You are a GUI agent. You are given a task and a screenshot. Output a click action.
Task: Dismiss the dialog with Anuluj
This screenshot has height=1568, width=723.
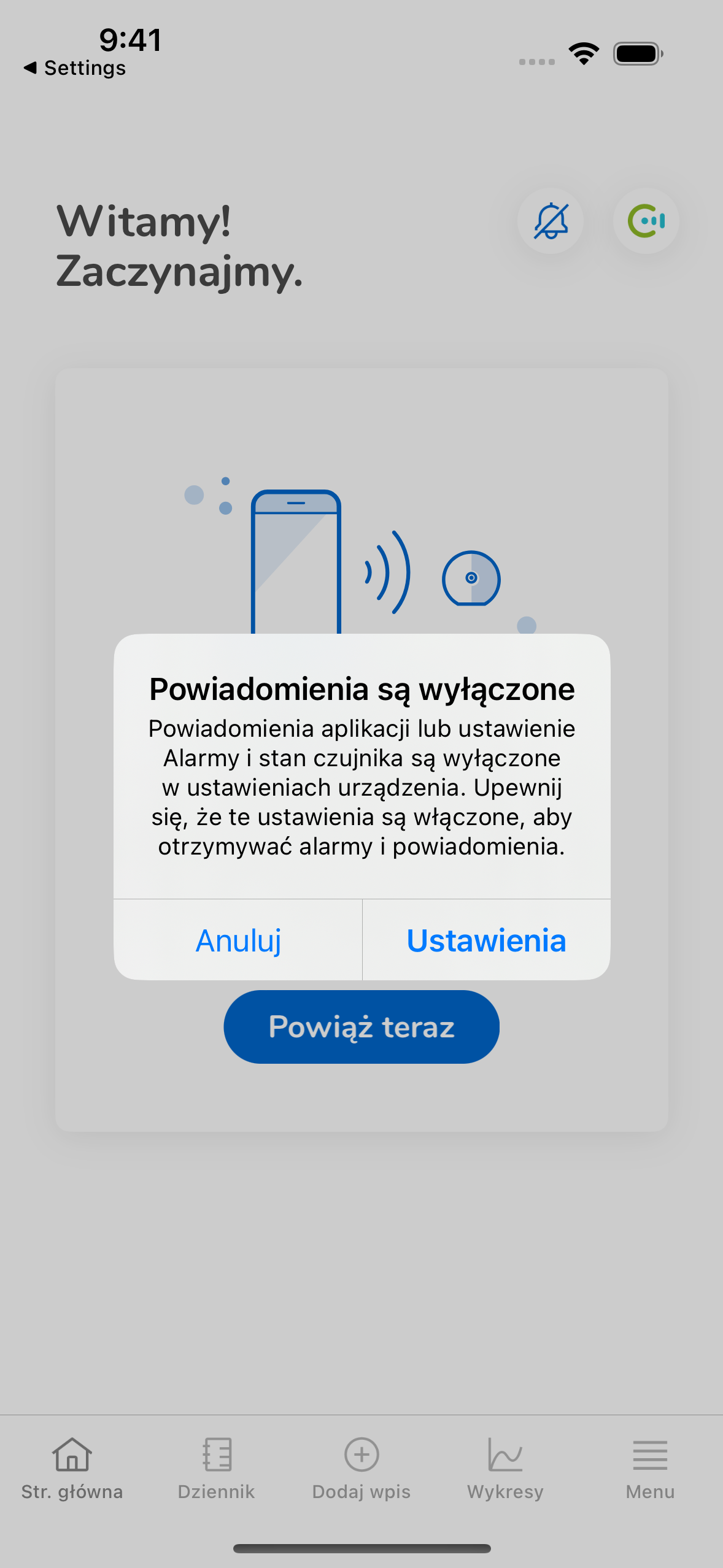tap(238, 940)
